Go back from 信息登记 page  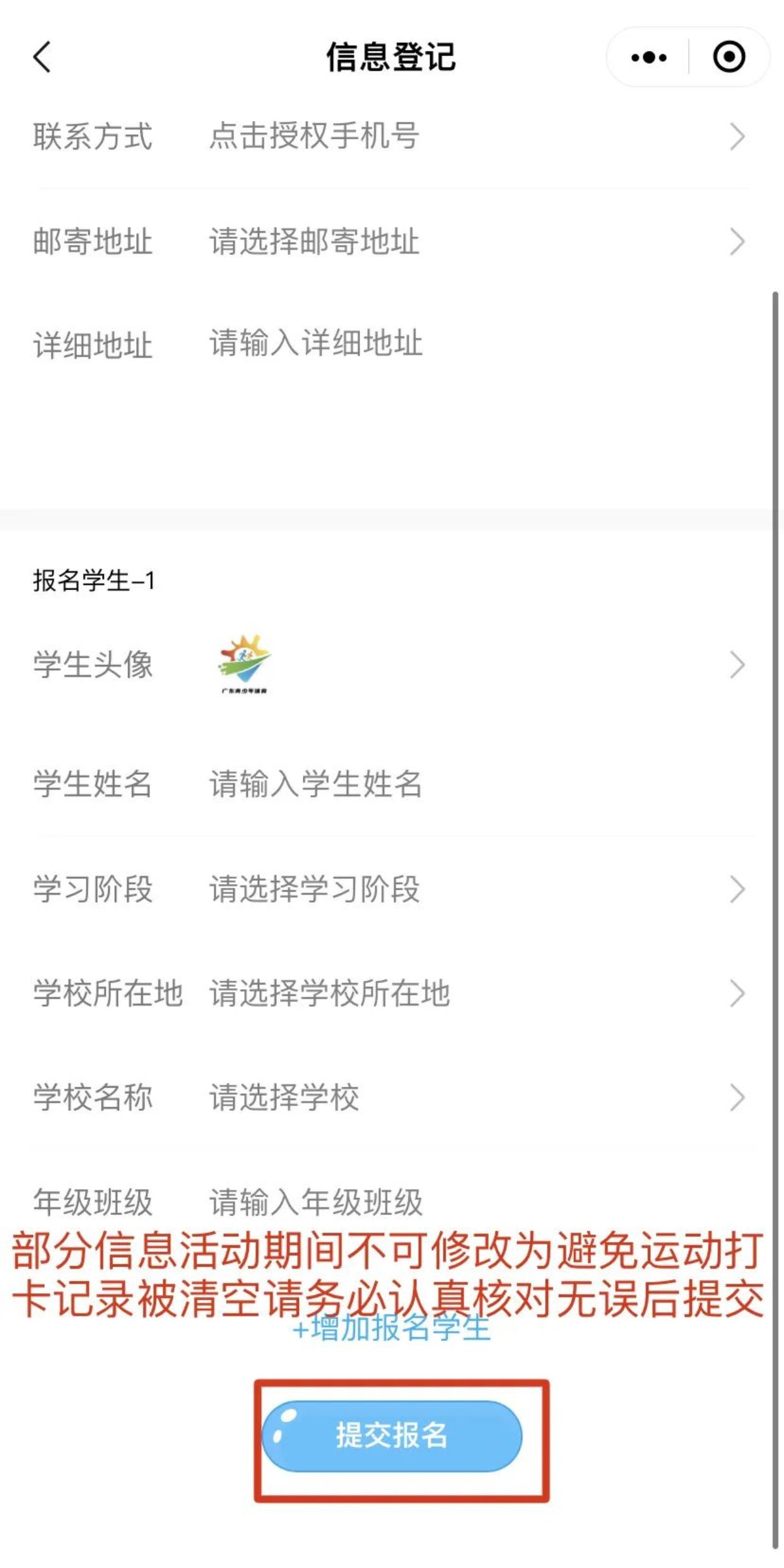[42, 57]
